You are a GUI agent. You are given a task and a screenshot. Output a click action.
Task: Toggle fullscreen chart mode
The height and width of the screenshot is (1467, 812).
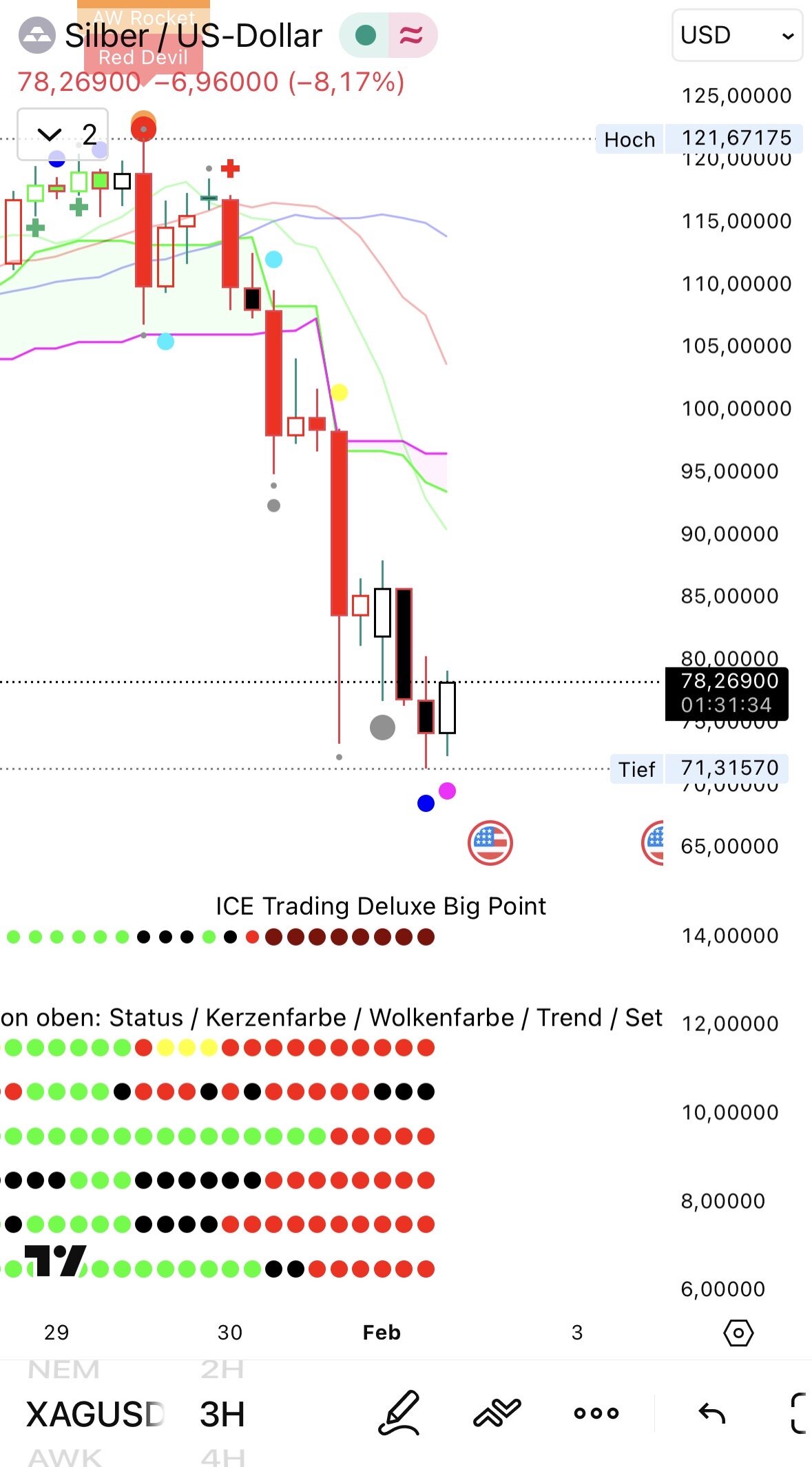click(x=799, y=1413)
